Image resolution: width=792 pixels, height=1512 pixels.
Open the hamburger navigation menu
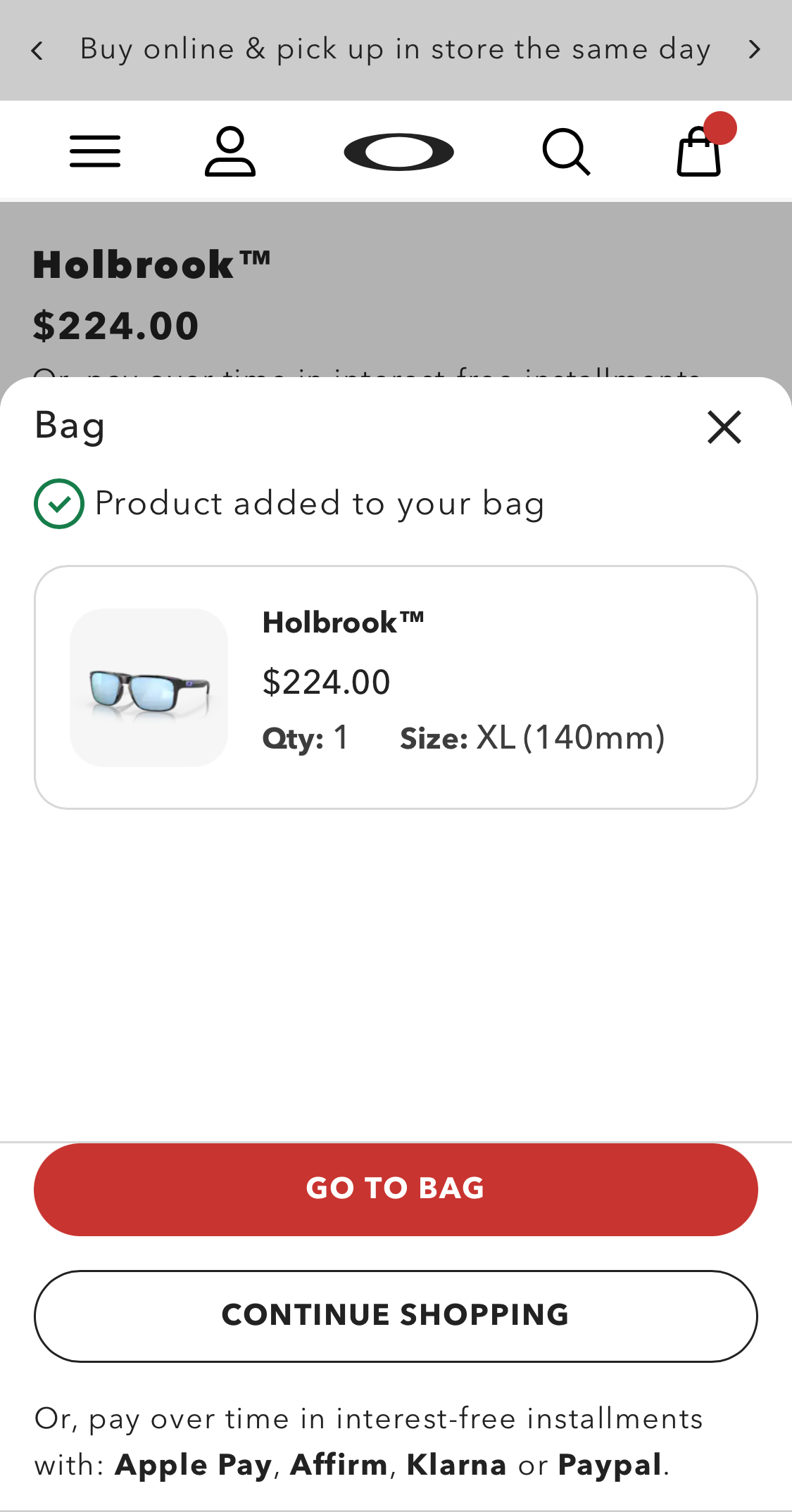tap(94, 150)
